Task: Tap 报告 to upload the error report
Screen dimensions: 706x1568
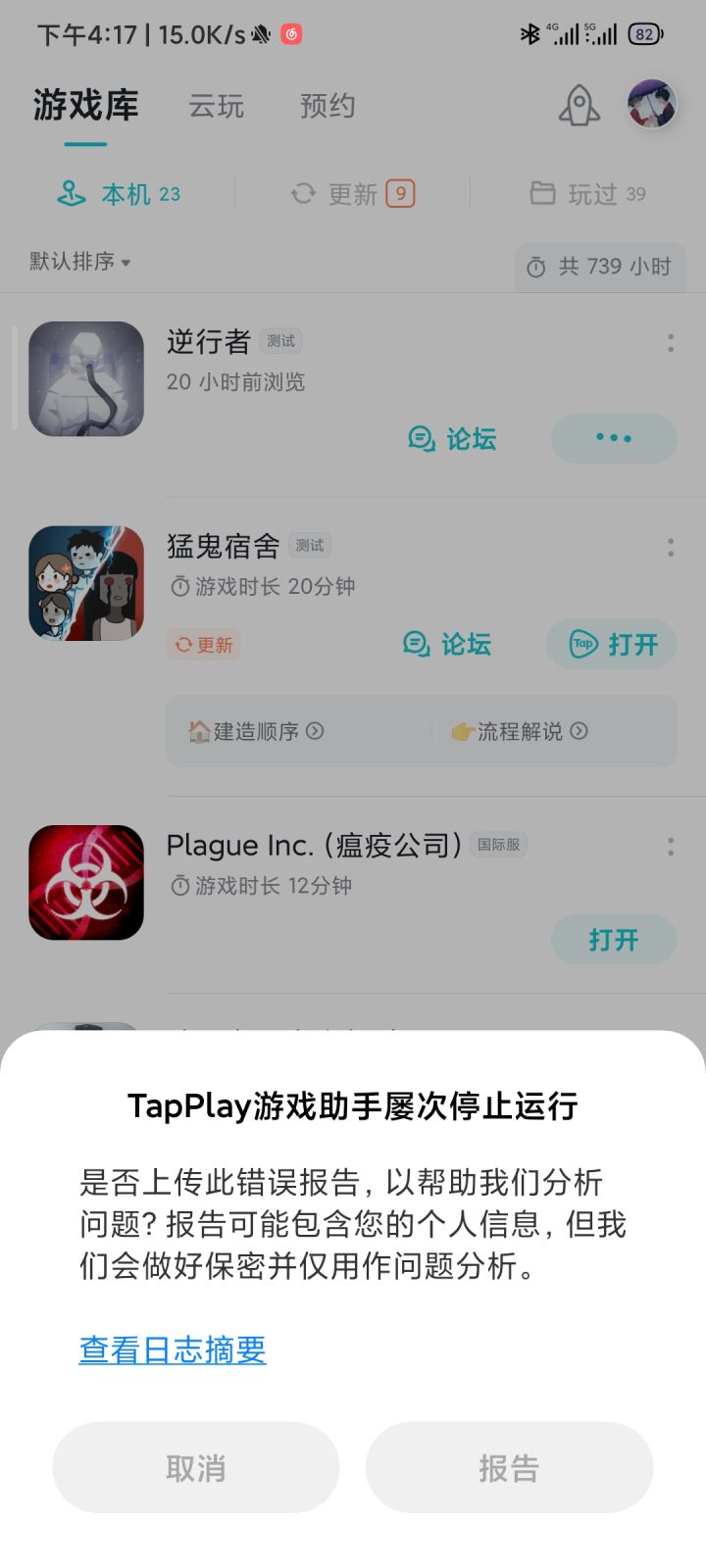Action: click(510, 1467)
